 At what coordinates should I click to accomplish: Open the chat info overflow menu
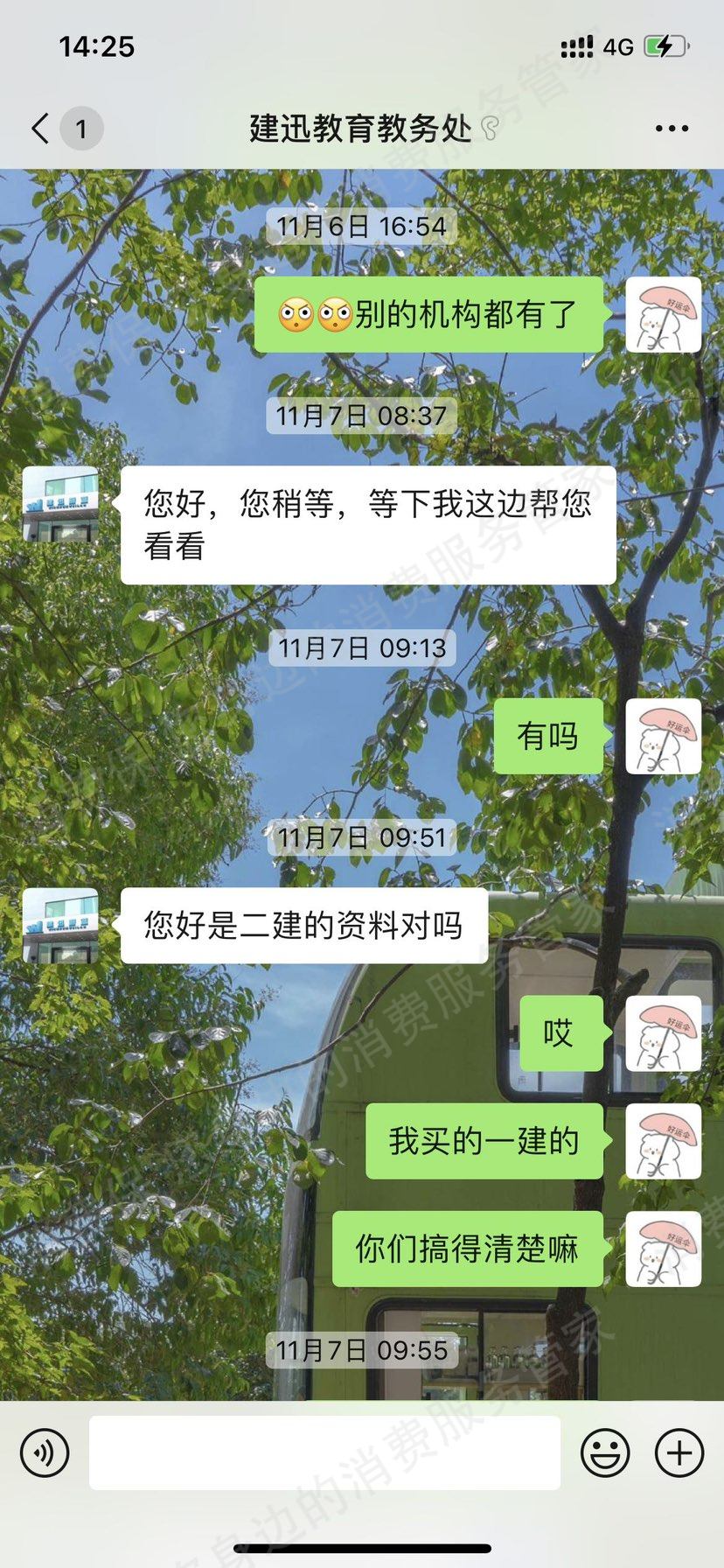tap(672, 129)
